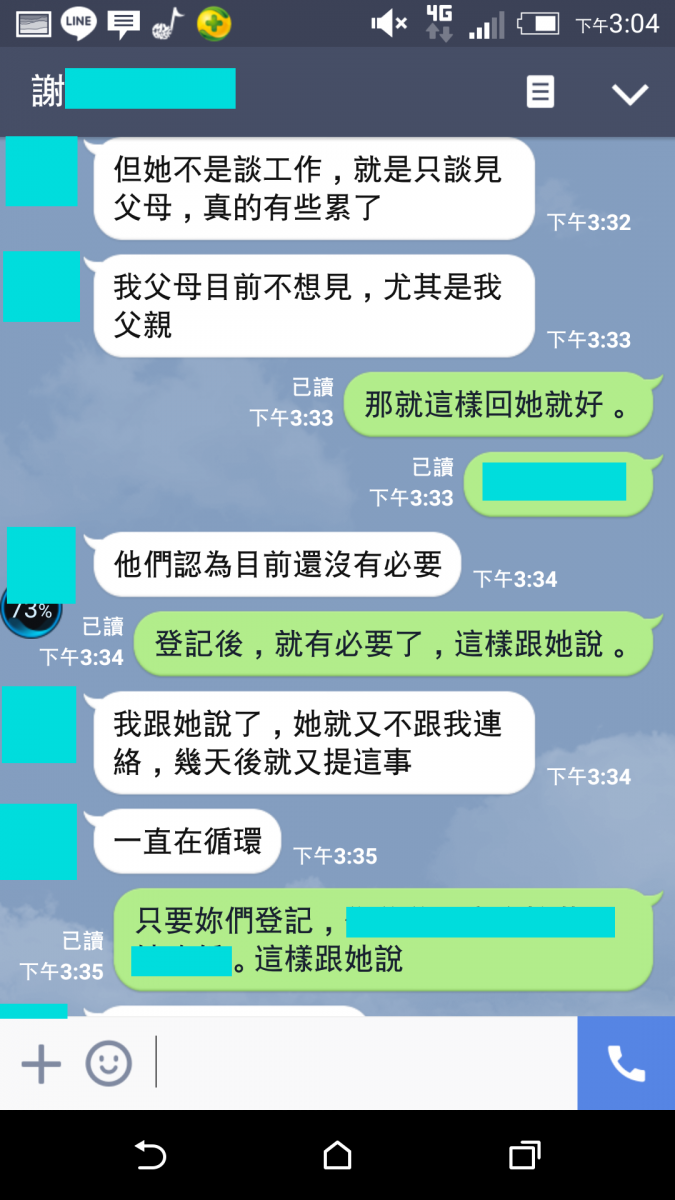Go back using the system back button
Screen dimensions: 675x1200
[x=151, y=1156]
